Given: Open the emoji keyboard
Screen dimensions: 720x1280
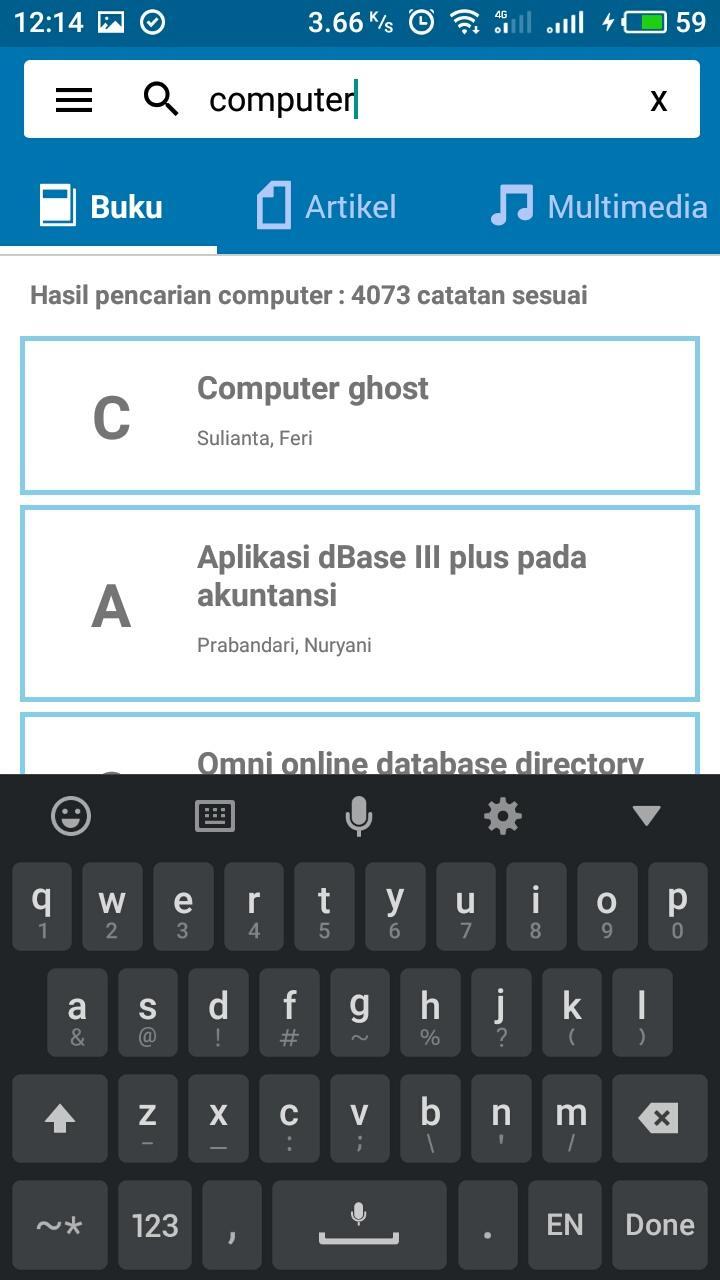Looking at the screenshot, I should 71,816.
